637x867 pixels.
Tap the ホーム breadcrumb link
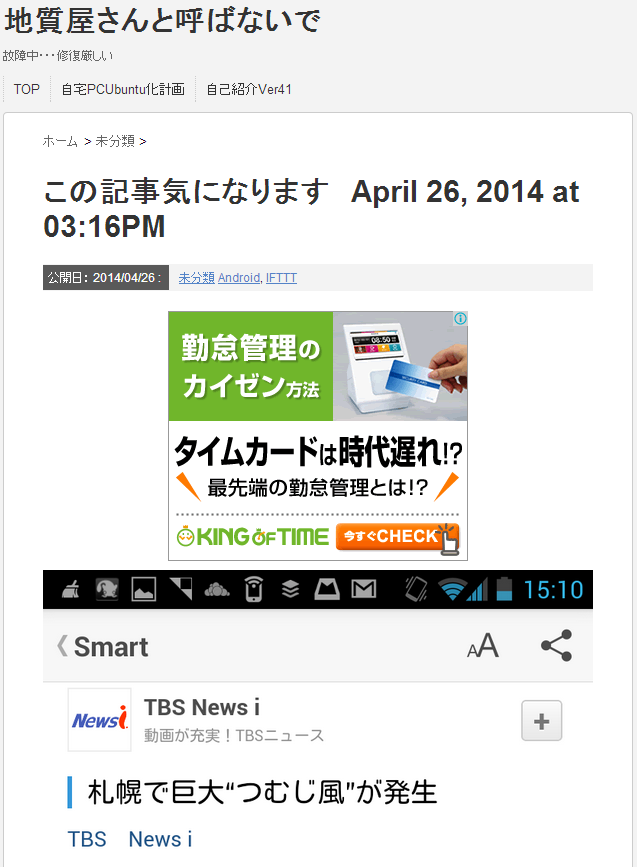60,141
